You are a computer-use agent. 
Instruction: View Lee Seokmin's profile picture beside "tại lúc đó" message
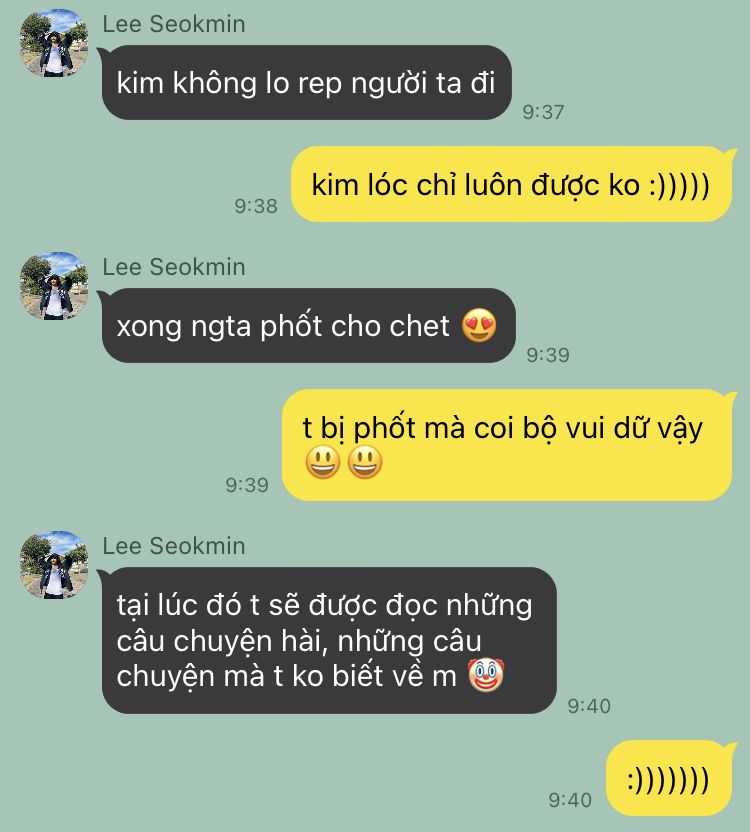[x=54, y=565]
